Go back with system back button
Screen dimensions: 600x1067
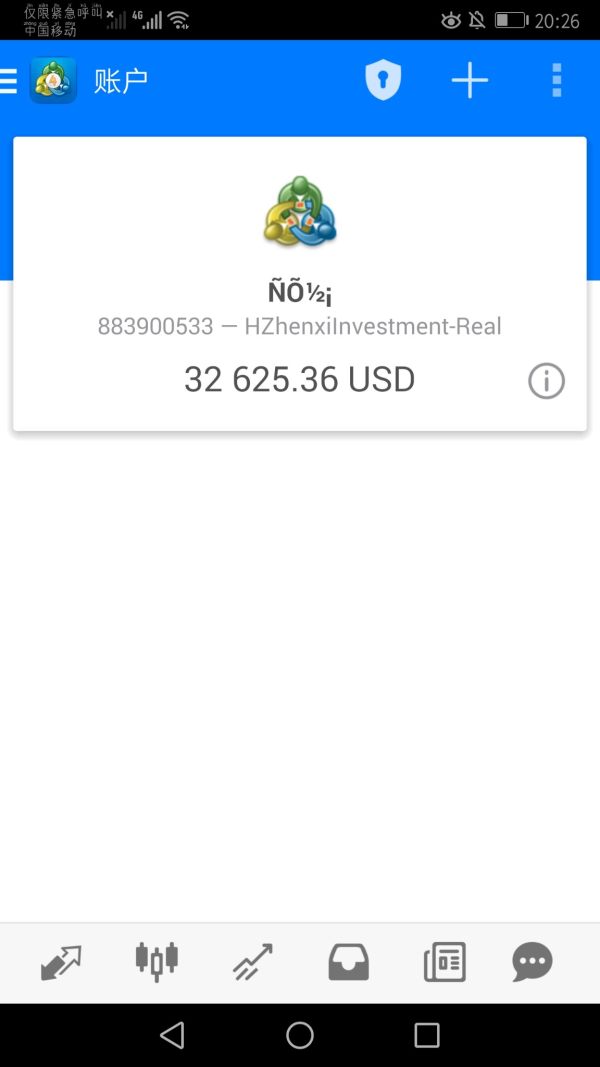tap(173, 1035)
